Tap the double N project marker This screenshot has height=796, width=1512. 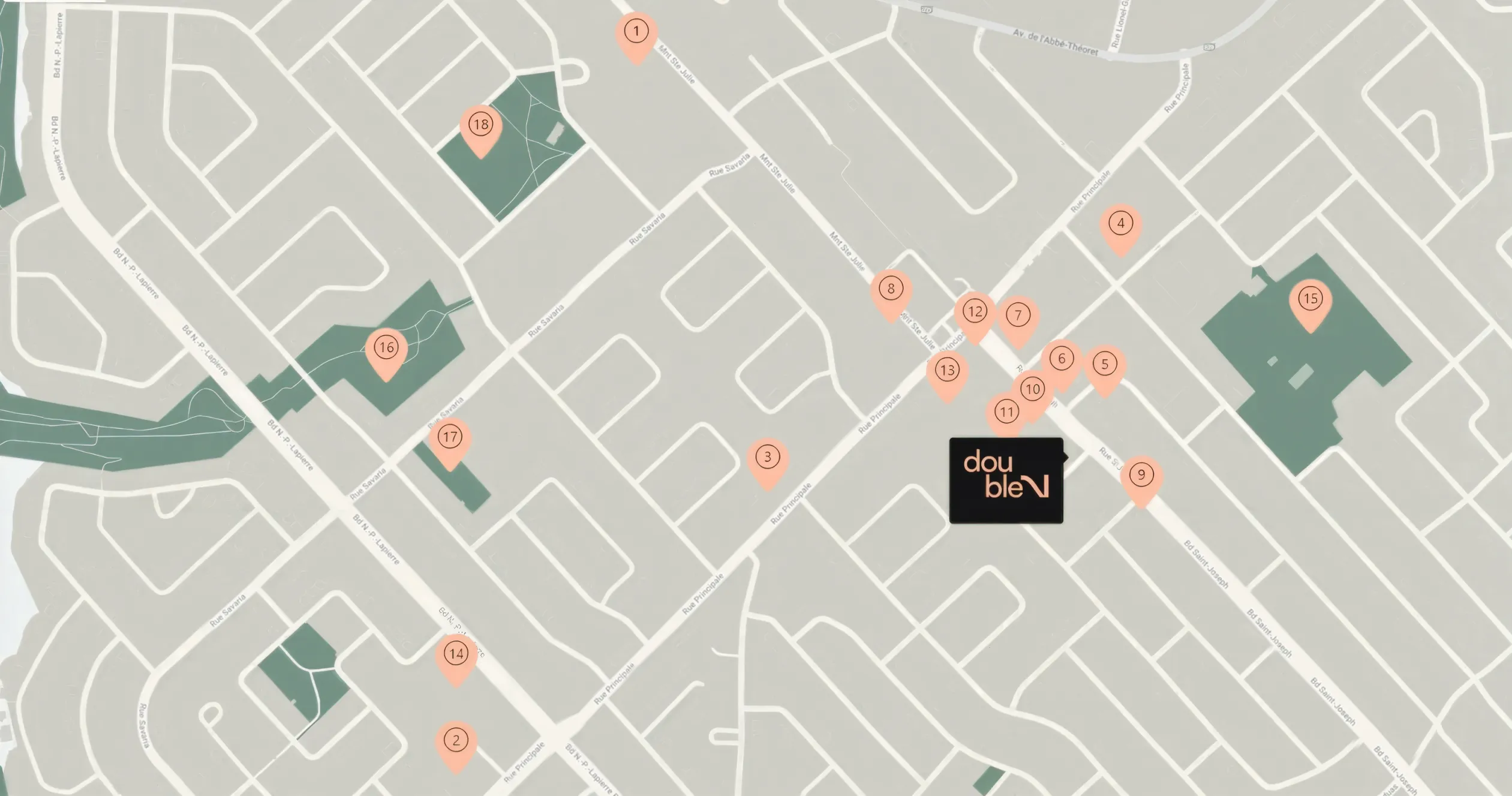coord(1006,480)
